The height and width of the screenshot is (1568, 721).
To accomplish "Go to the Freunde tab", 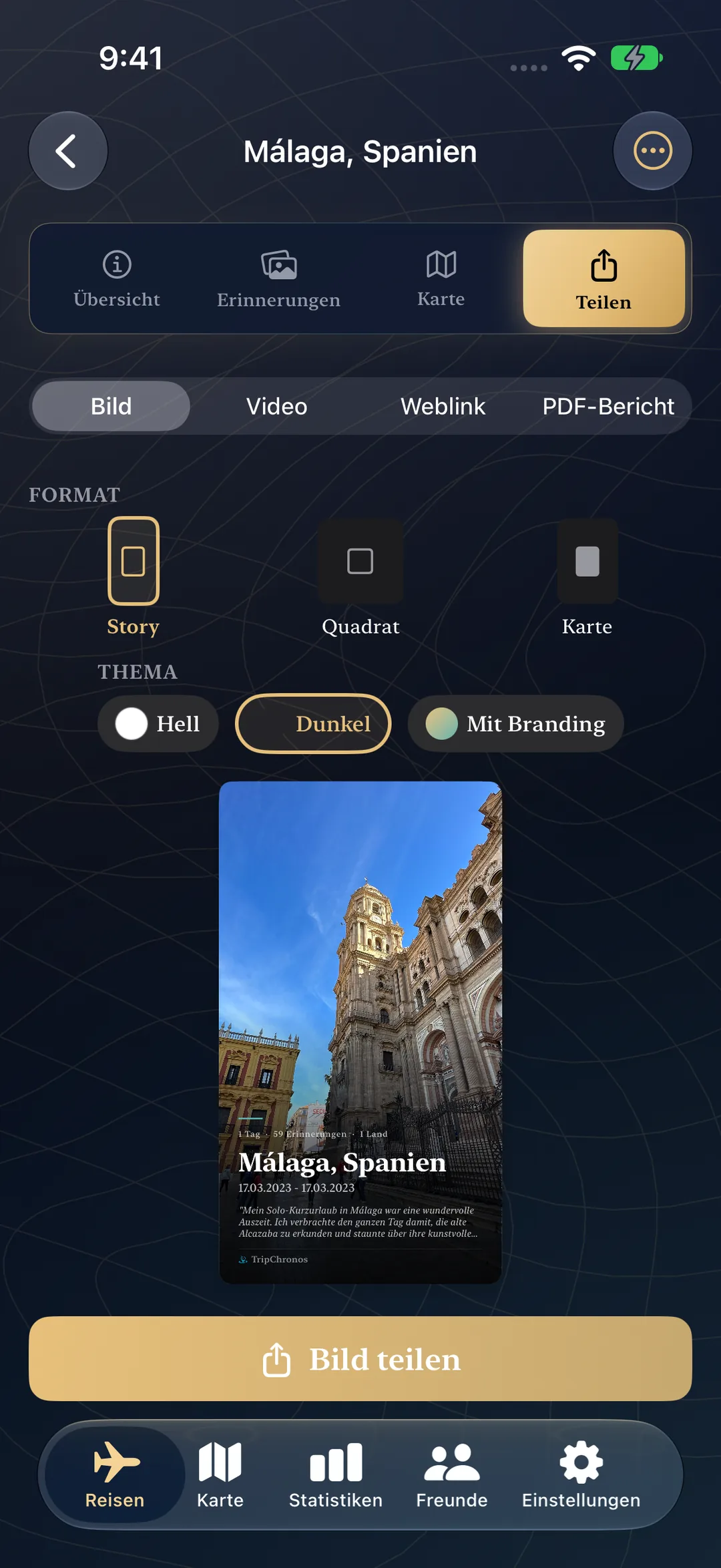I will coord(452,1475).
